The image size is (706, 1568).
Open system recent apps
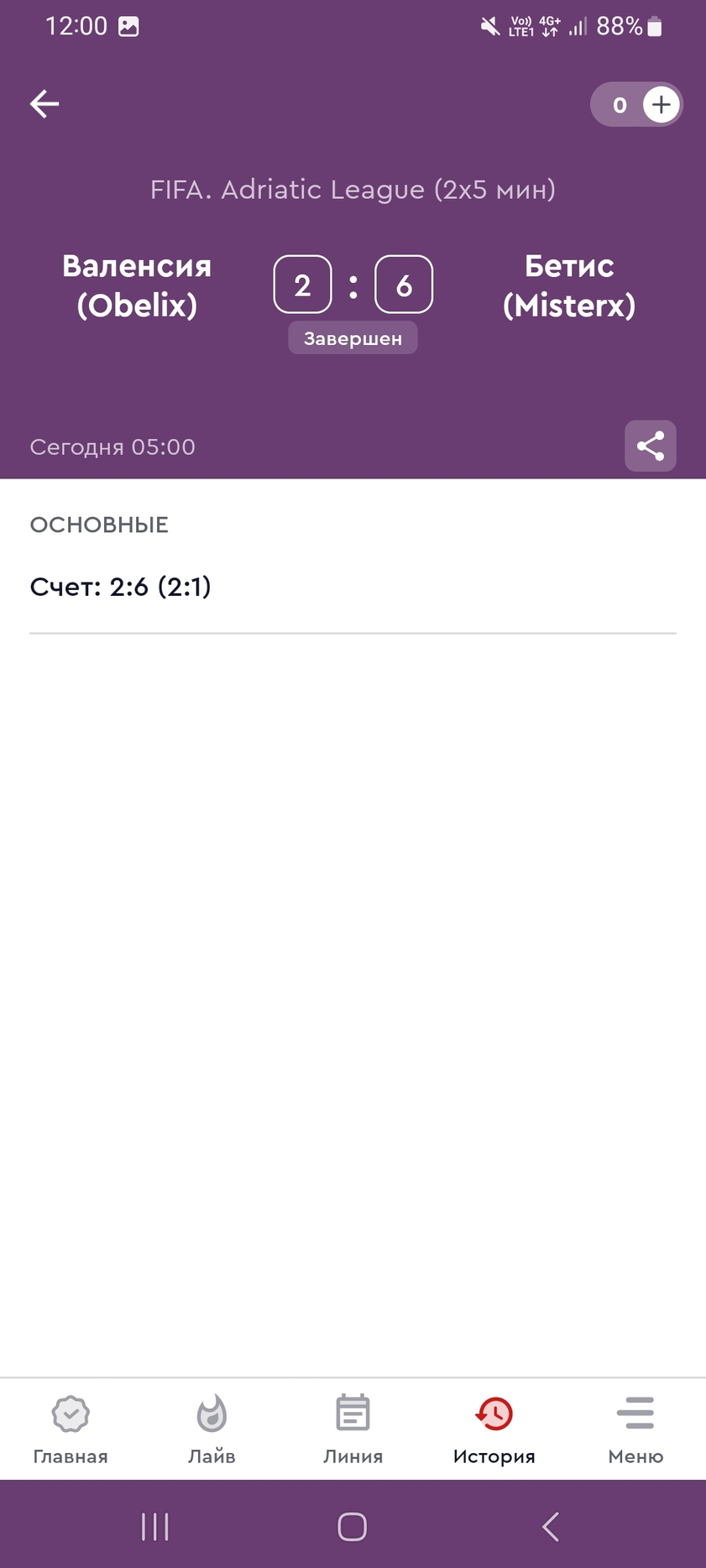(155, 1526)
